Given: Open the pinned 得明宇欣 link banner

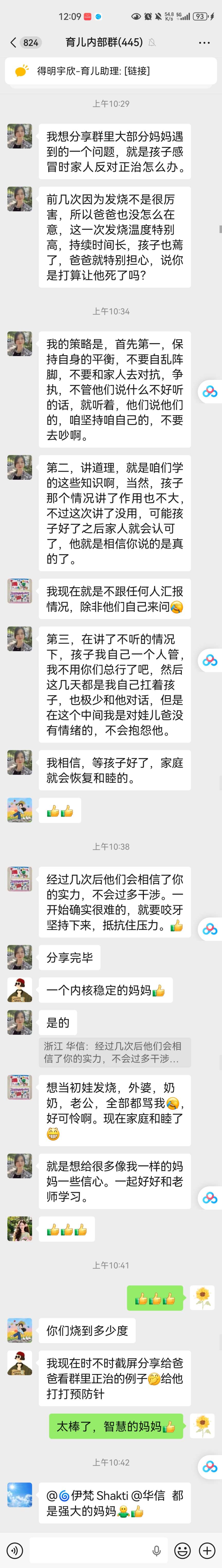Looking at the screenshot, I should coord(111,71).
